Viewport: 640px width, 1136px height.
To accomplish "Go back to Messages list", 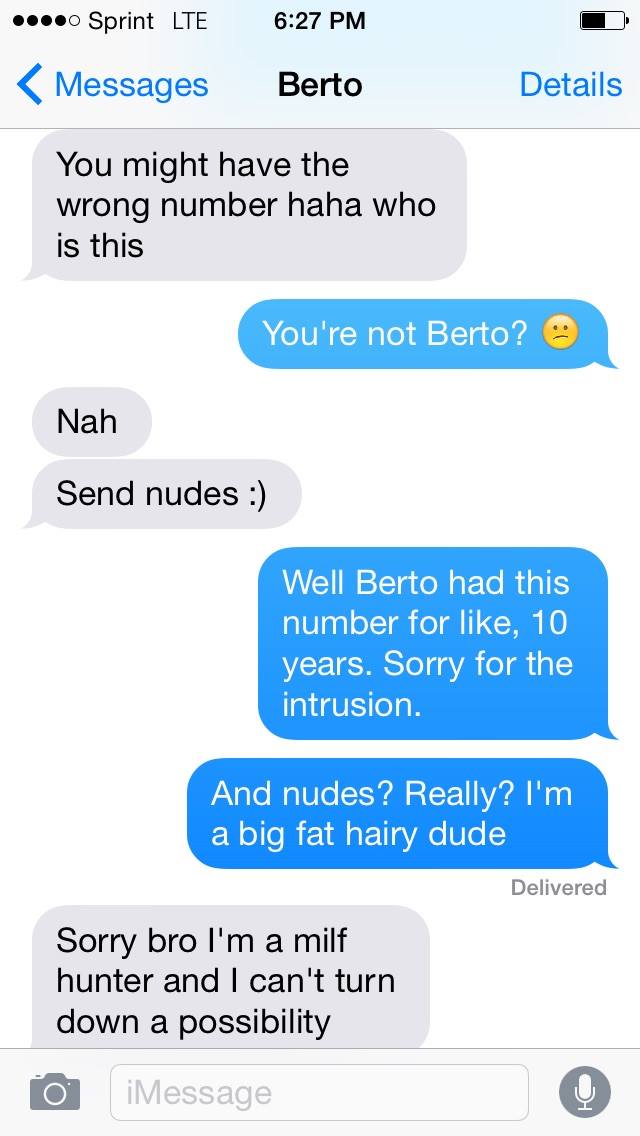I will pos(112,85).
